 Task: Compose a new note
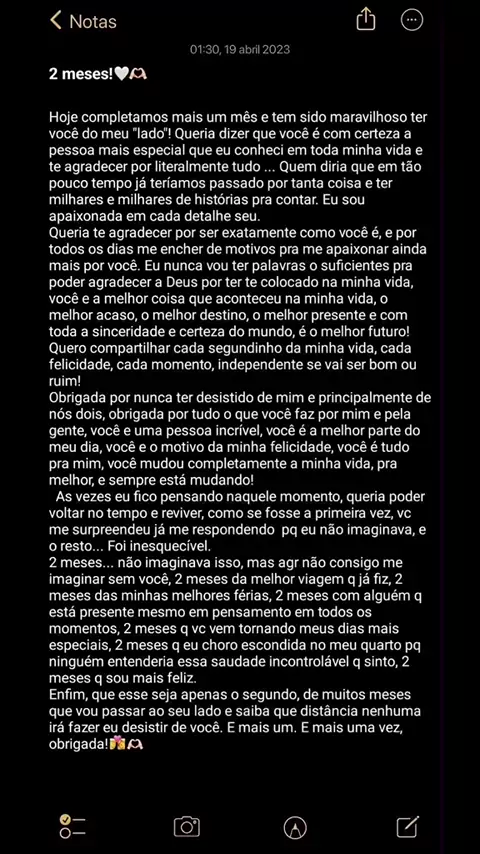click(408, 826)
